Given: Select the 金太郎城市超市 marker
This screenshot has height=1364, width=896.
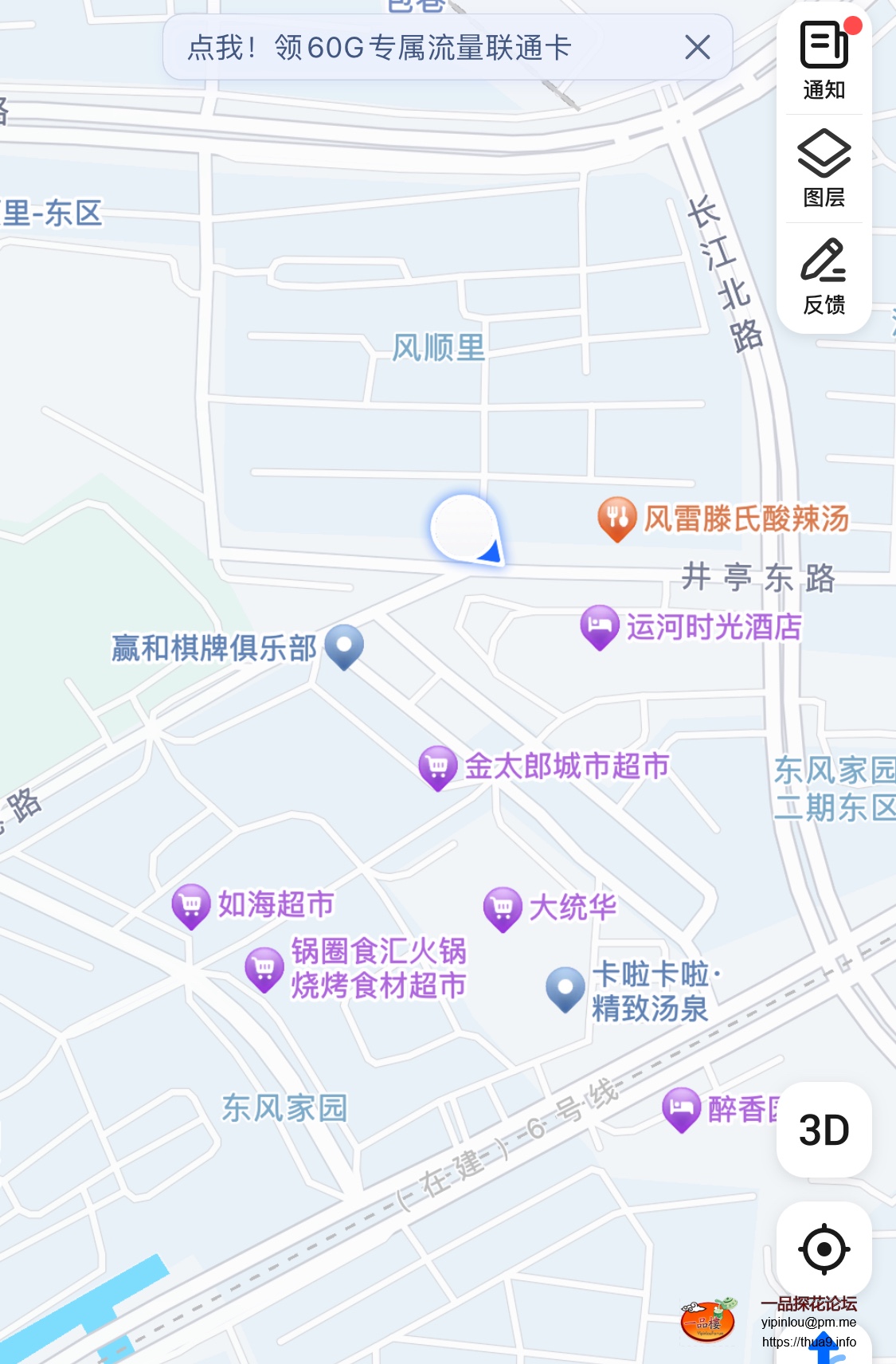Looking at the screenshot, I should click(x=438, y=766).
